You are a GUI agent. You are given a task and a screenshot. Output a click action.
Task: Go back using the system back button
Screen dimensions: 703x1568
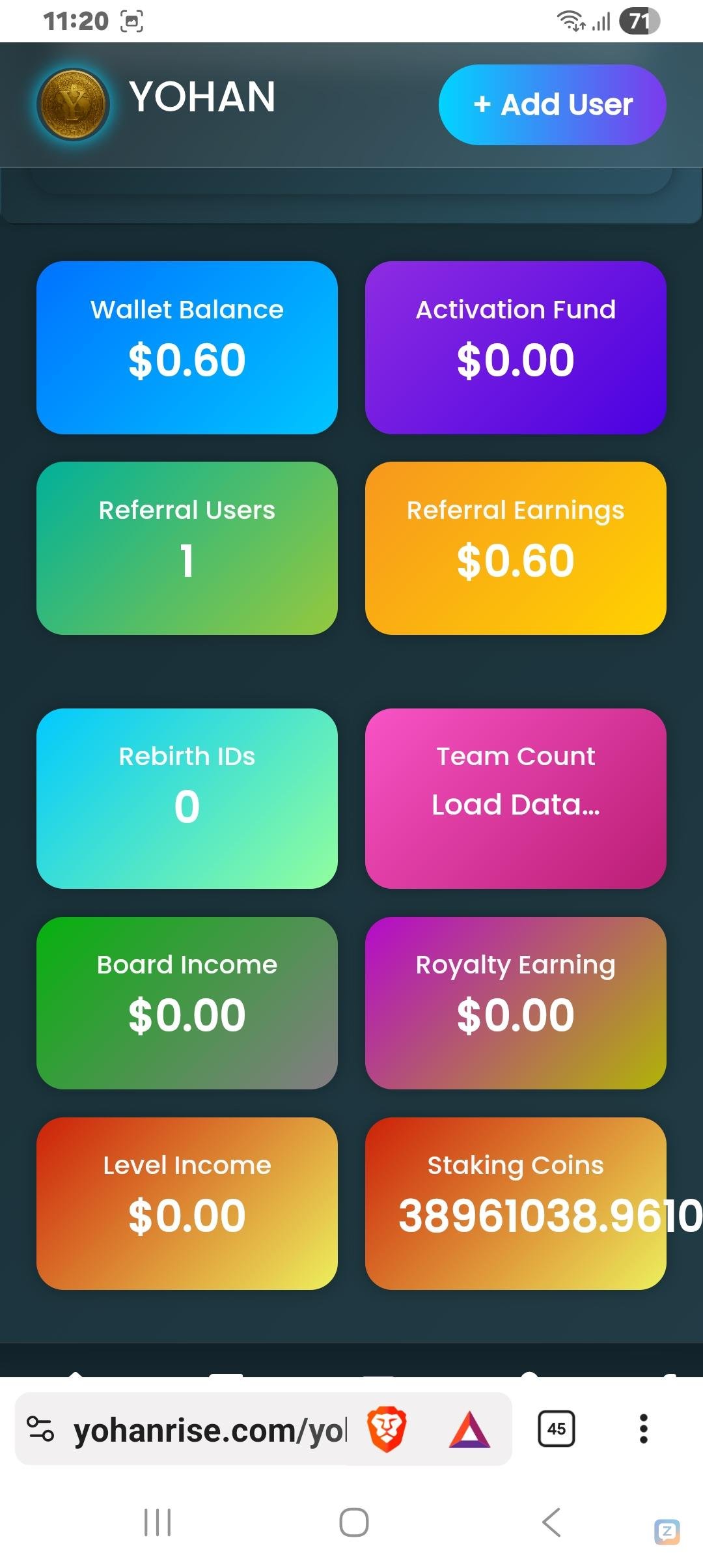coord(551,1522)
